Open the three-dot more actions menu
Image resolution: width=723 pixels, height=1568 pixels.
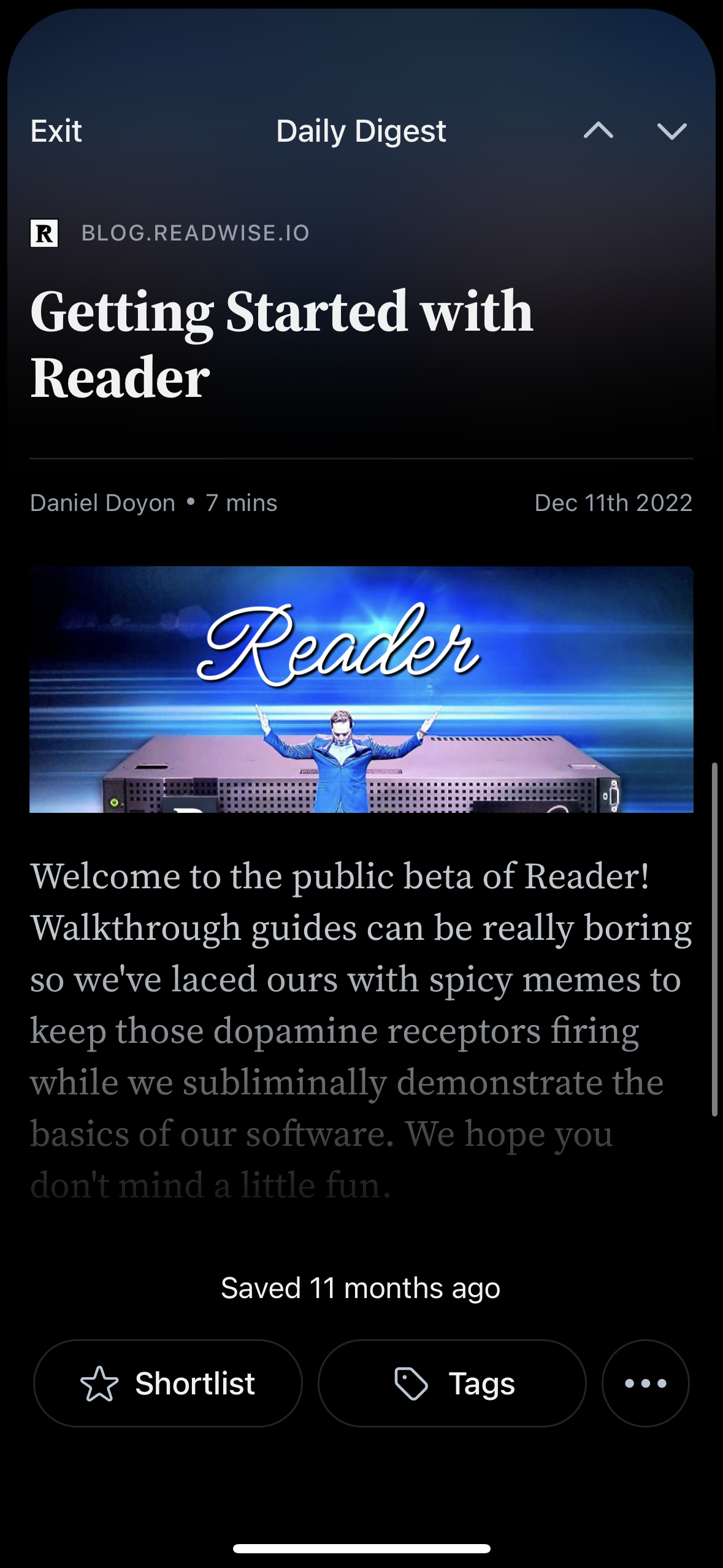click(645, 1383)
